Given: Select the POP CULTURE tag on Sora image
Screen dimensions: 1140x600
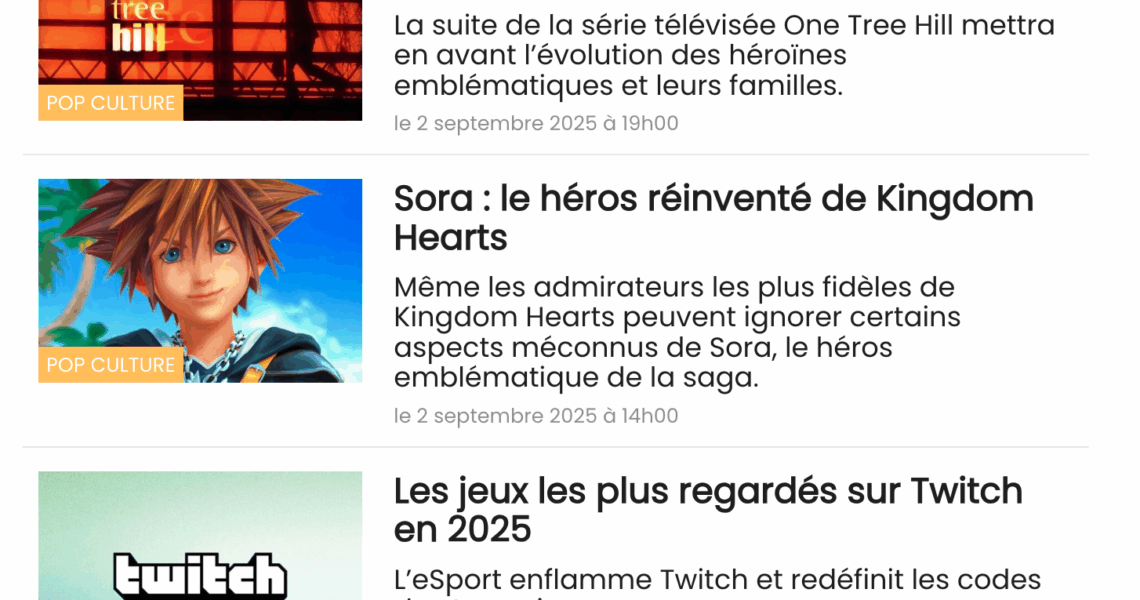Looking at the screenshot, I should coord(111,365).
